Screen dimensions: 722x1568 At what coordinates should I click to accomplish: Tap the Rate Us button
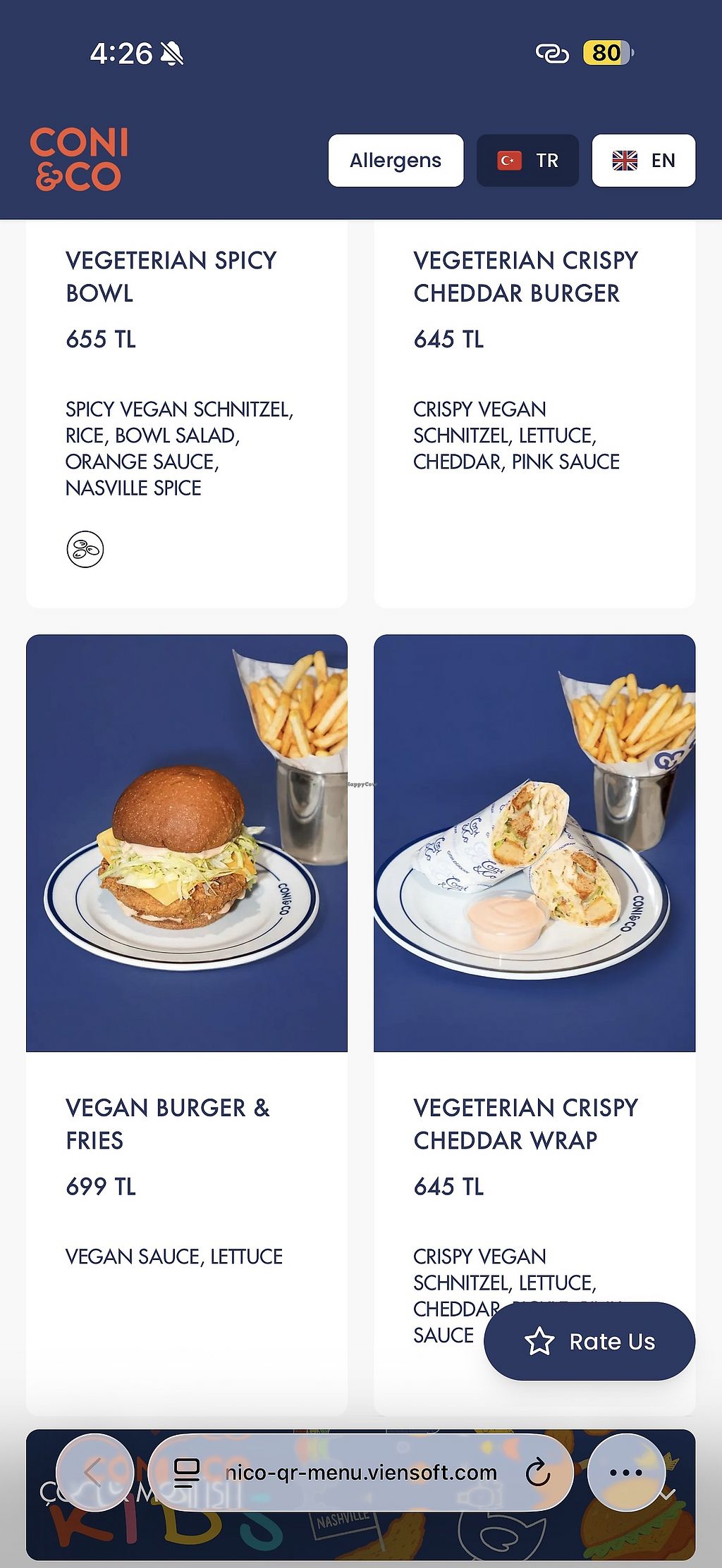point(589,1341)
